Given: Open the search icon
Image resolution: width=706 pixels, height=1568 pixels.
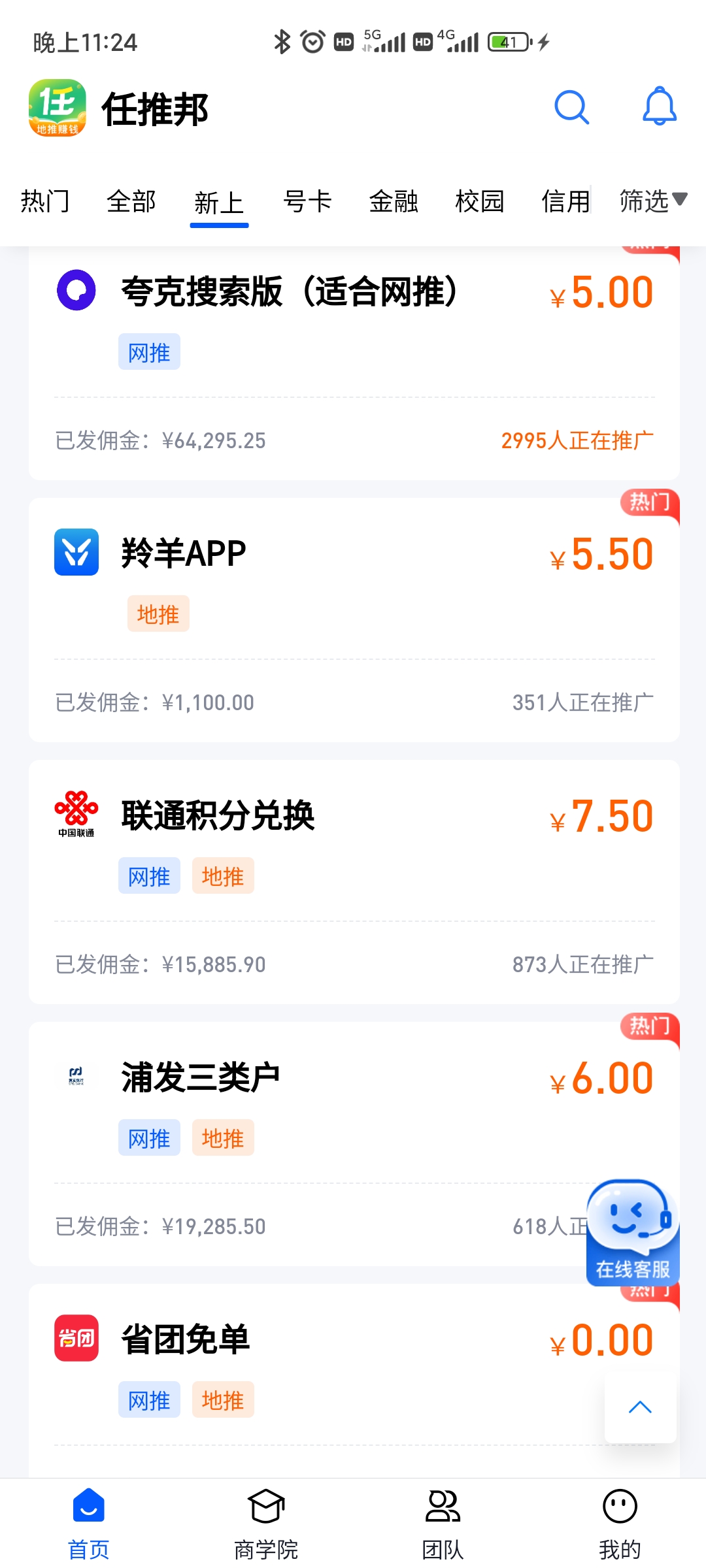Looking at the screenshot, I should (572, 107).
